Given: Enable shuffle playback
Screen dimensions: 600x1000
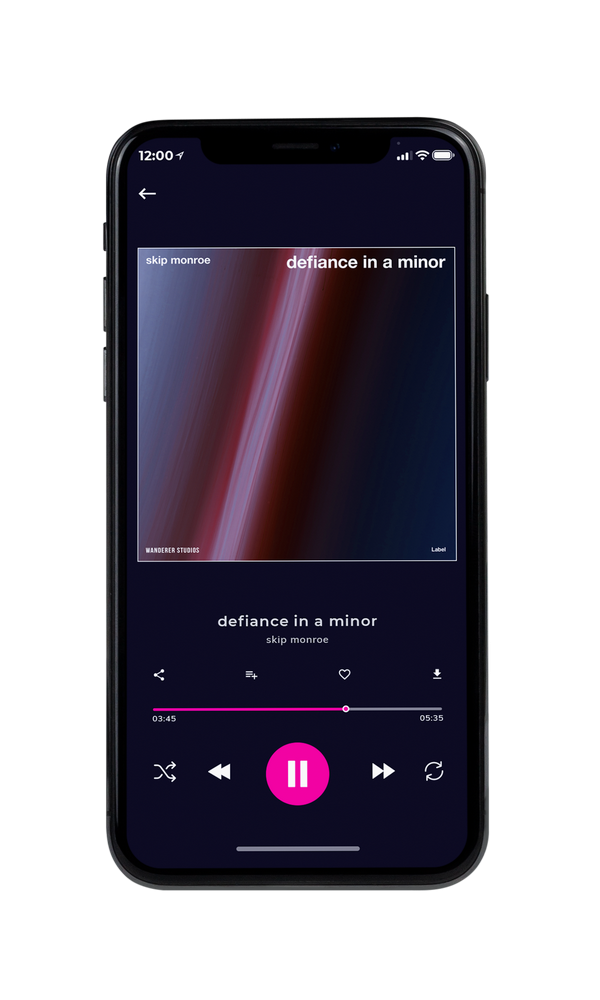Looking at the screenshot, I should (x=165, y=772).
